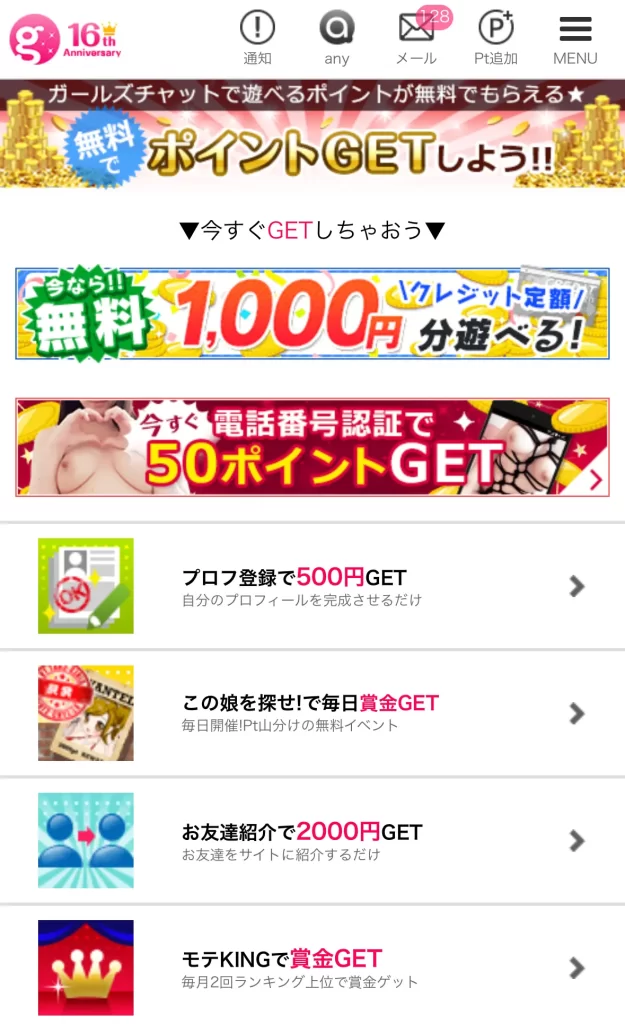The width and height of the screenshot is (625, 1024).
Task: Select この娘を探せ!で毎日賞金GET row
Action: tap(312, 713)
